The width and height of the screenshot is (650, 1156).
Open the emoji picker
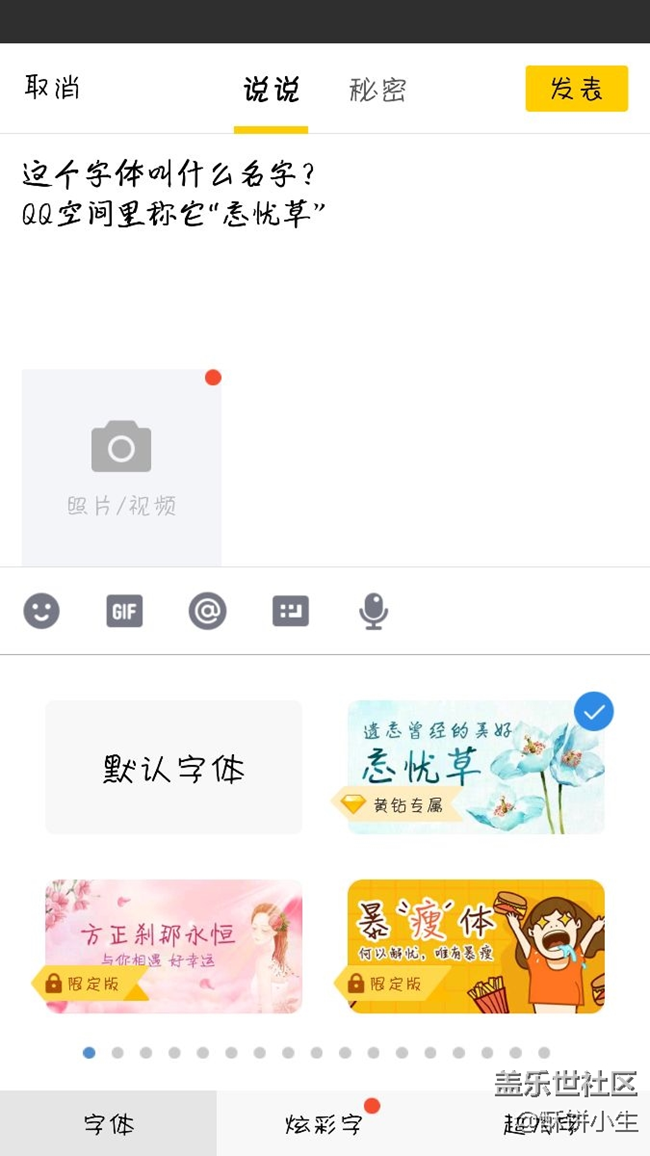click(42, 611)
